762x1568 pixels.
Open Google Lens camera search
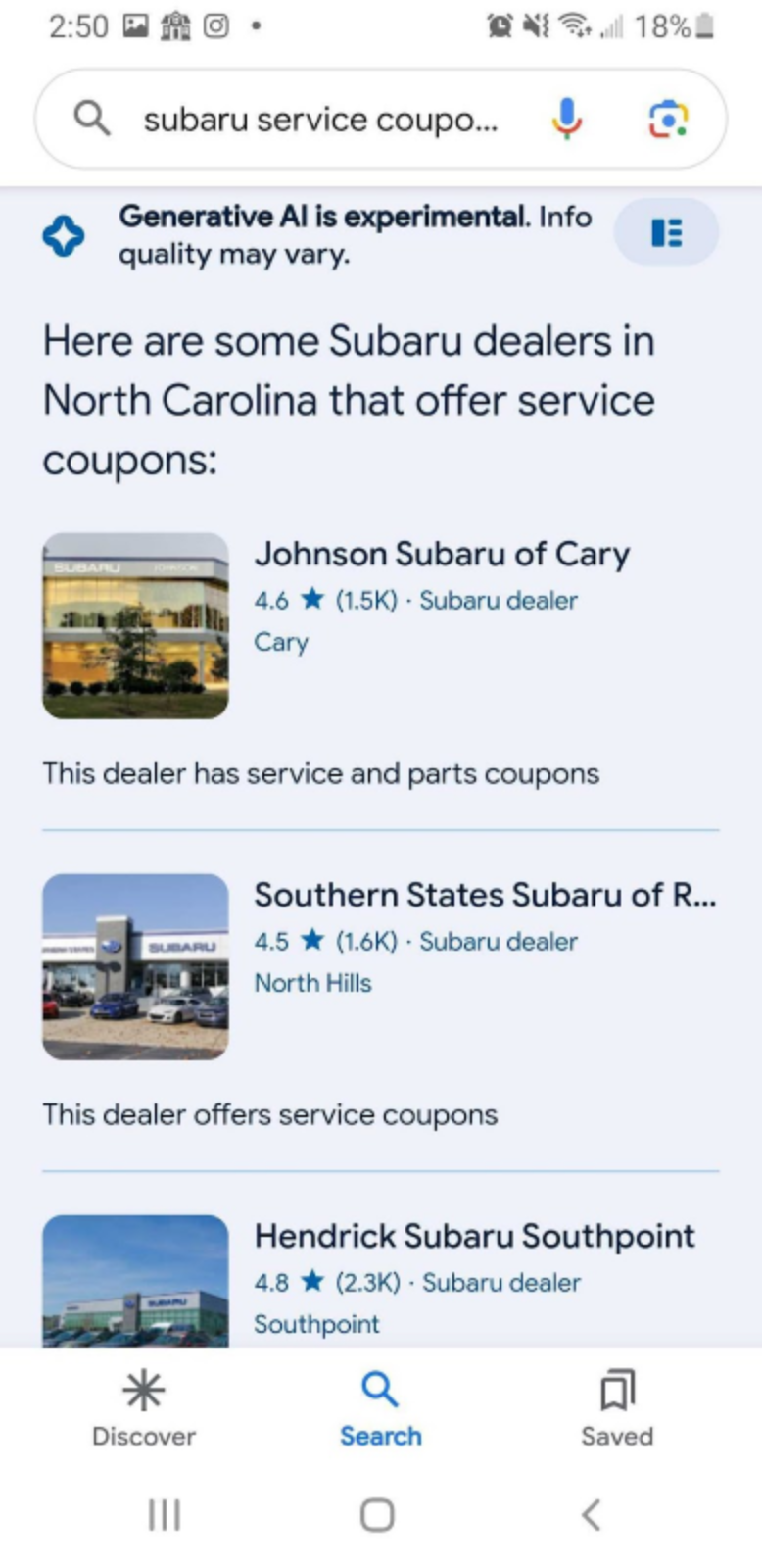(668, 120)
